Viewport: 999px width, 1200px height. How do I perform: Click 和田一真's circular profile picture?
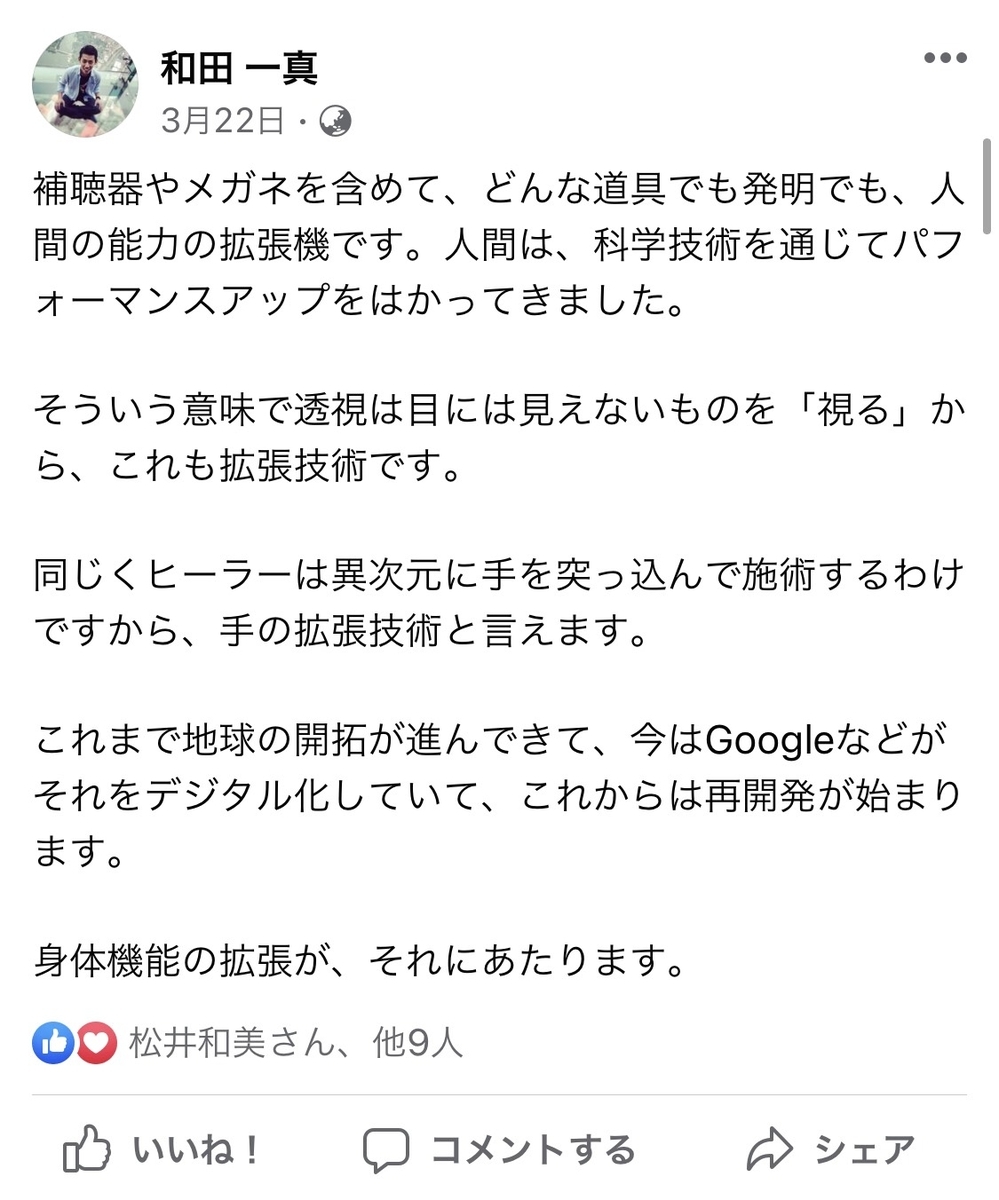pos(85,85)
